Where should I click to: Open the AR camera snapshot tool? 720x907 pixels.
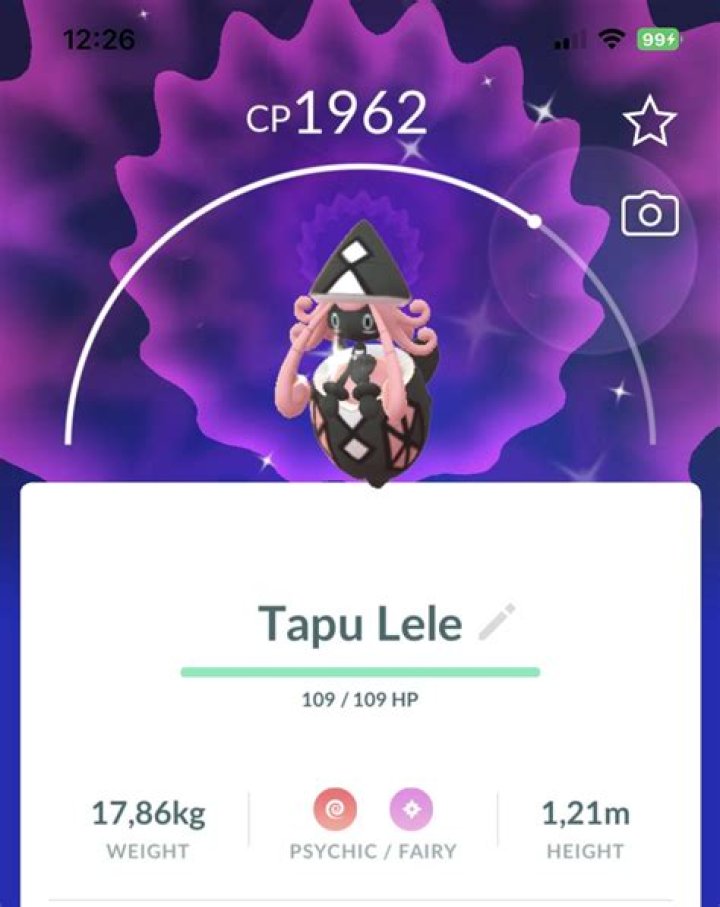click(651, 212)
